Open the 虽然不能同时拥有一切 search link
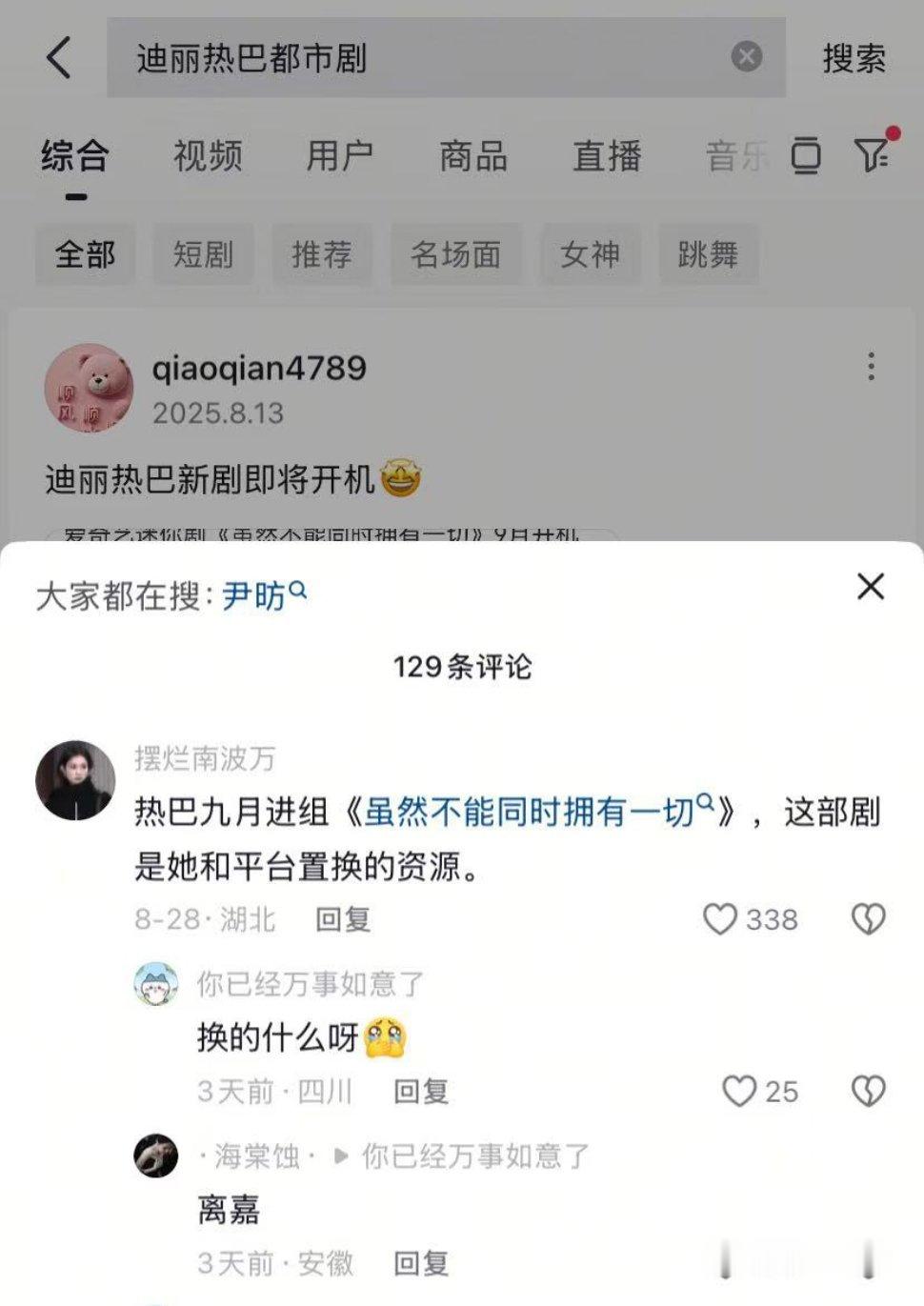This screenshot has width=924, height=1306. click(539, 812)
